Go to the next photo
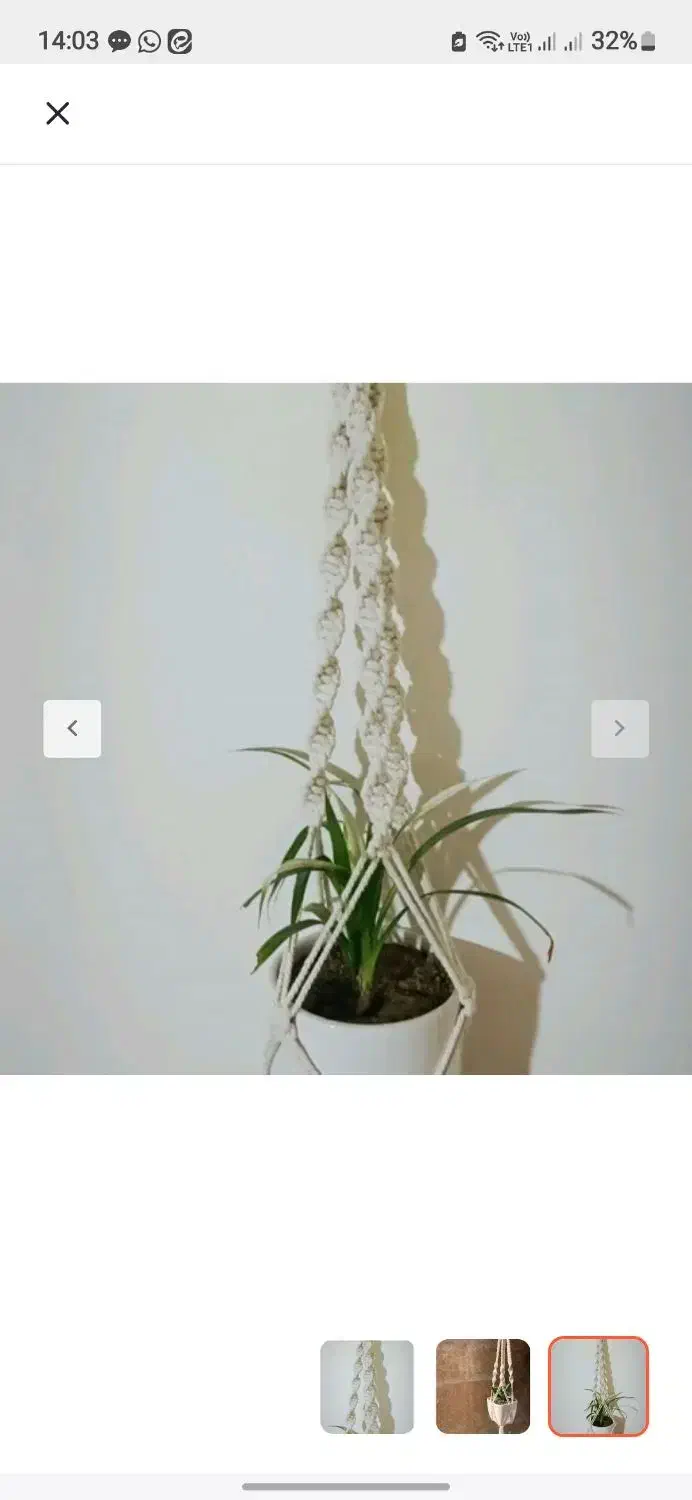692x1500 pixels. (x=619, y=728)
